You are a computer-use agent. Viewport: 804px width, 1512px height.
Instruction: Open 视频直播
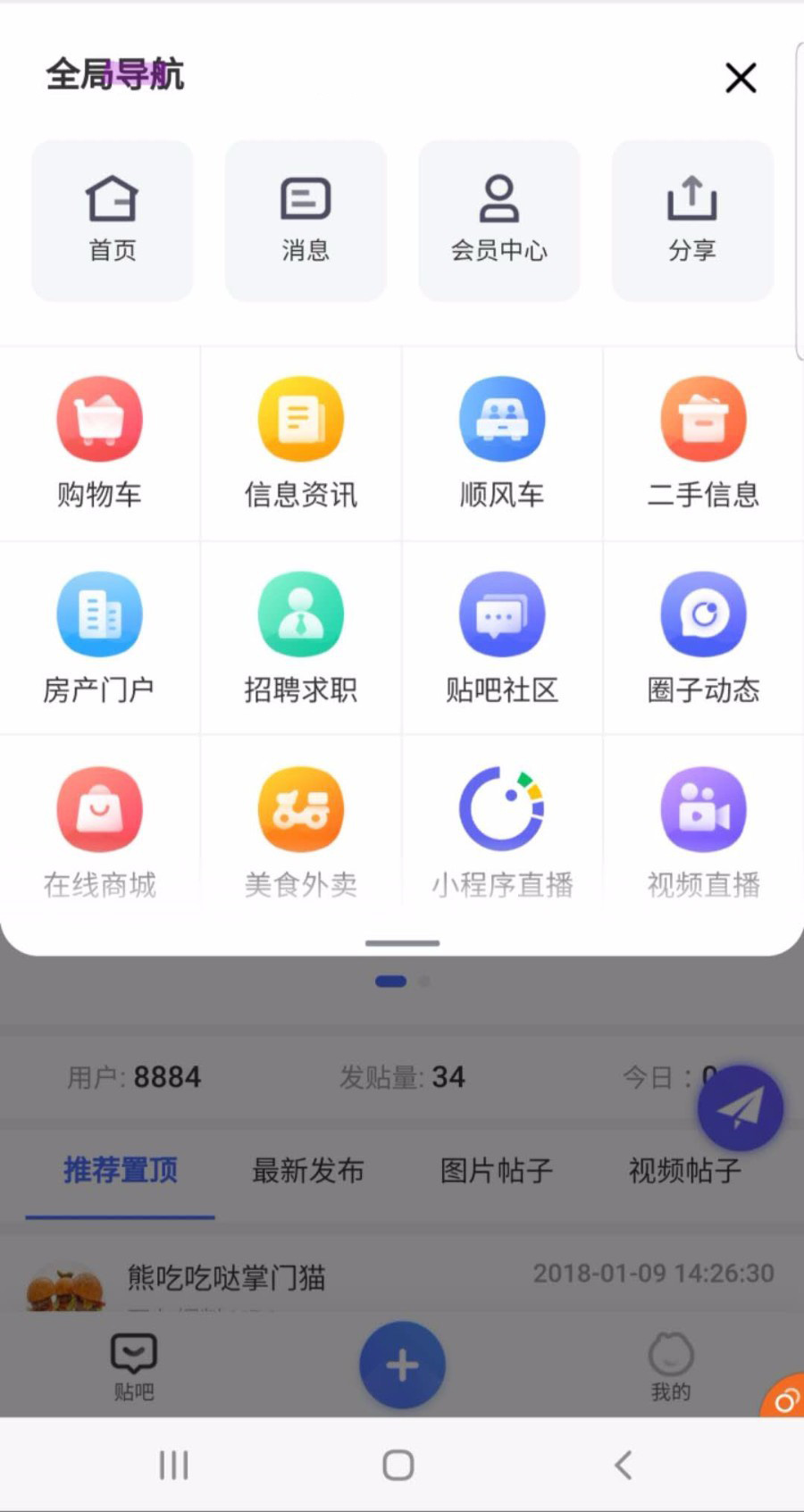(x=703, y=831)
